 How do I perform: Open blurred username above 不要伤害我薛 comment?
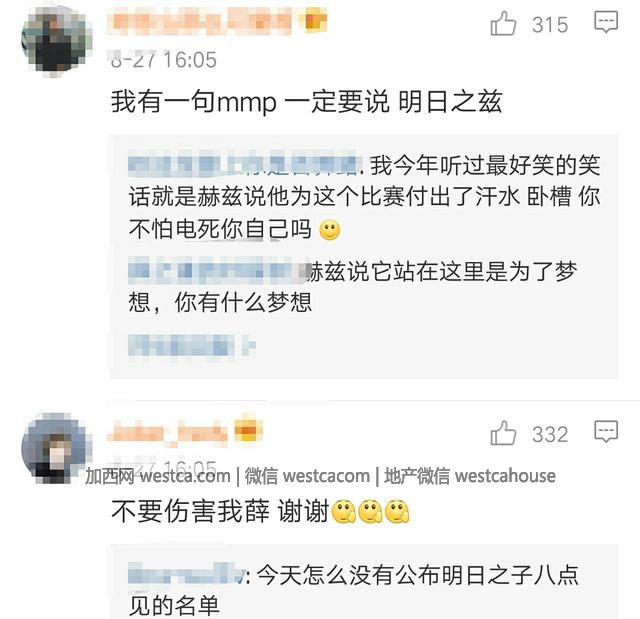click(x=185, y=429)
